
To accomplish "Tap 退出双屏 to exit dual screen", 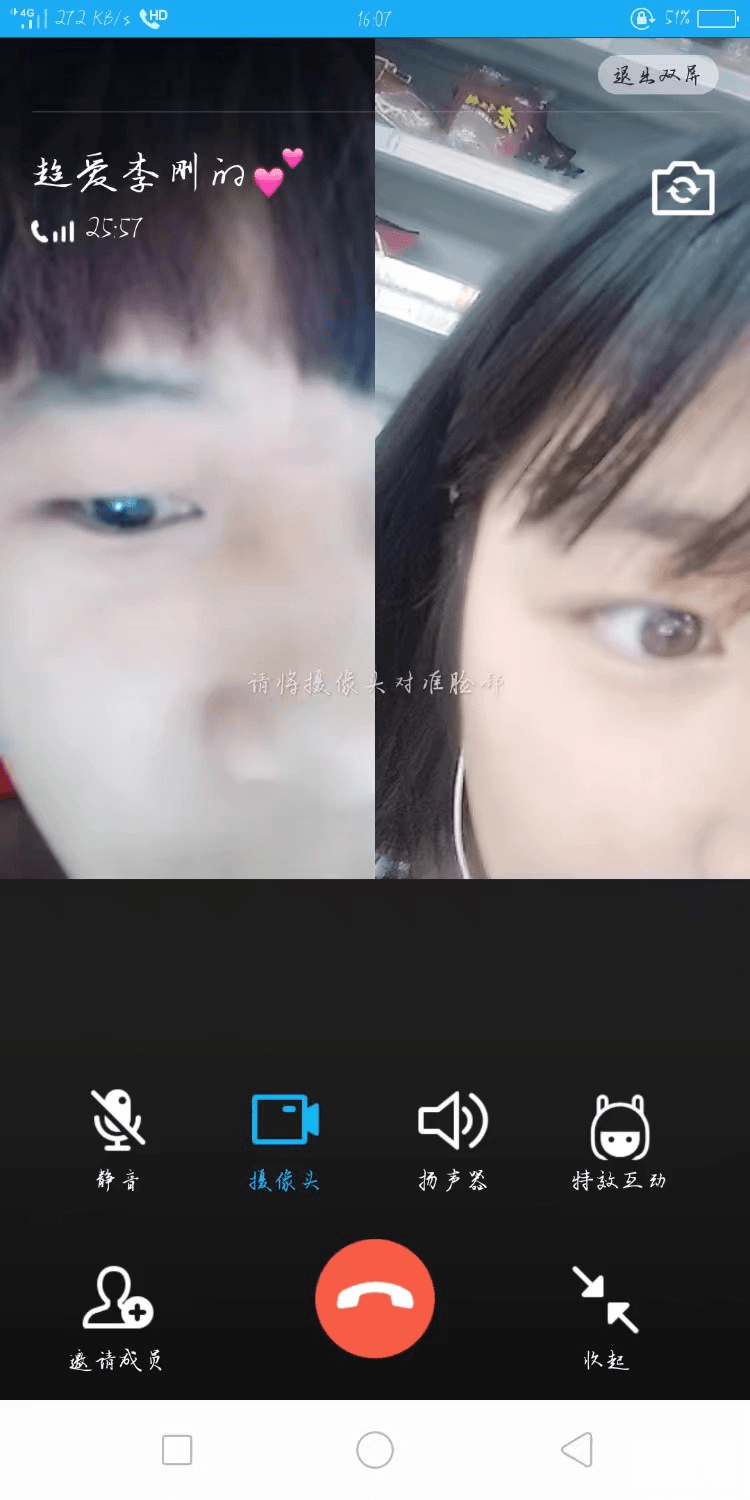I will click(x=657, y=76).
